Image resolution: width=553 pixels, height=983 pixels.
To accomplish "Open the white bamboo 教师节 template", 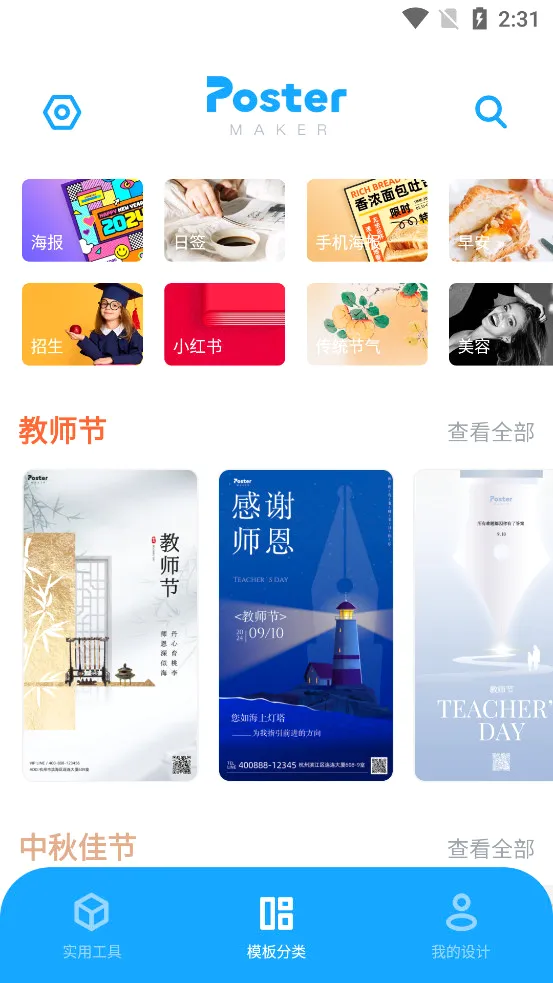I will [x=110, y=625].
